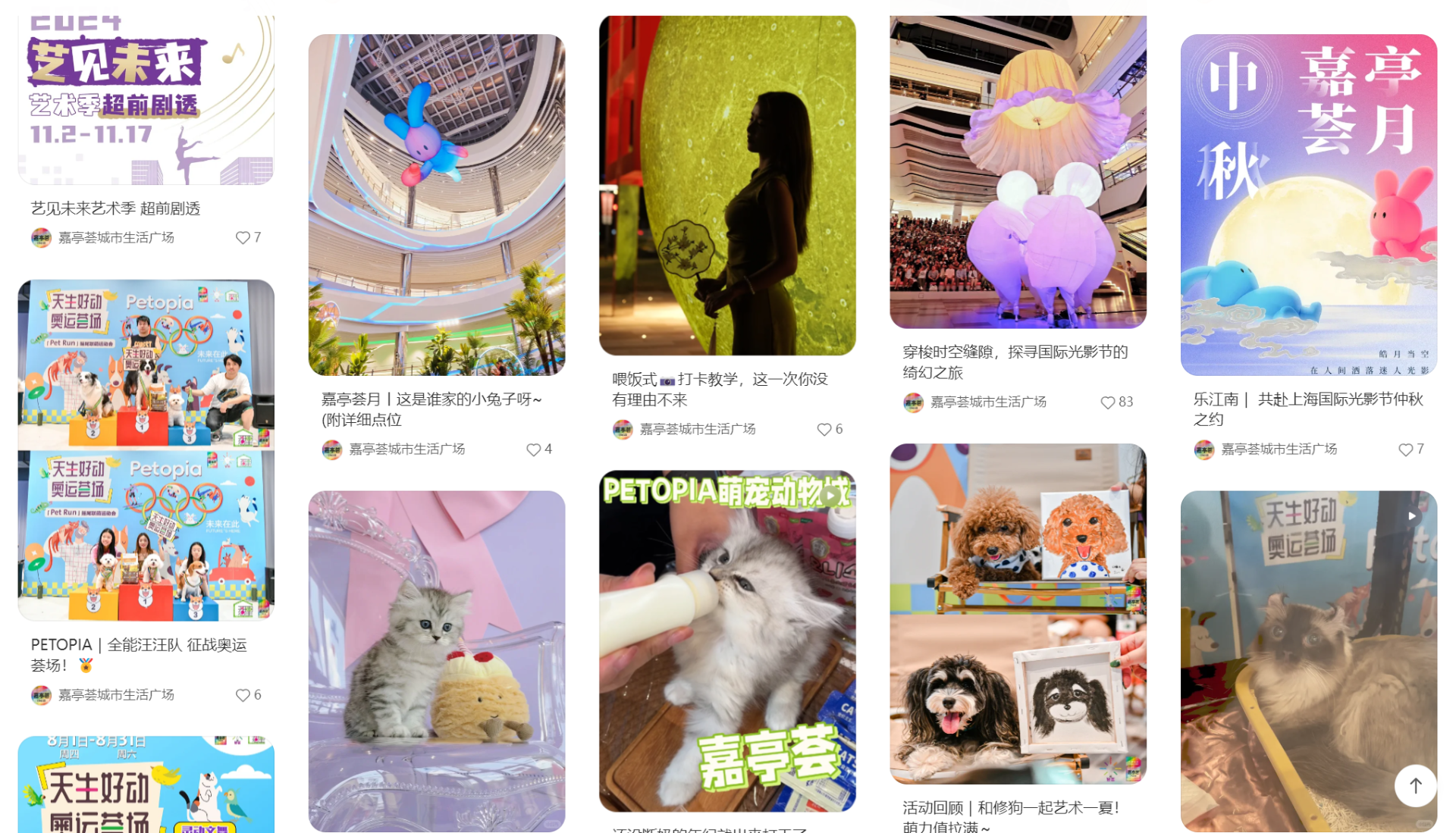
Task: Like the 喂饭式打卡教学 post
Action: 824,430
